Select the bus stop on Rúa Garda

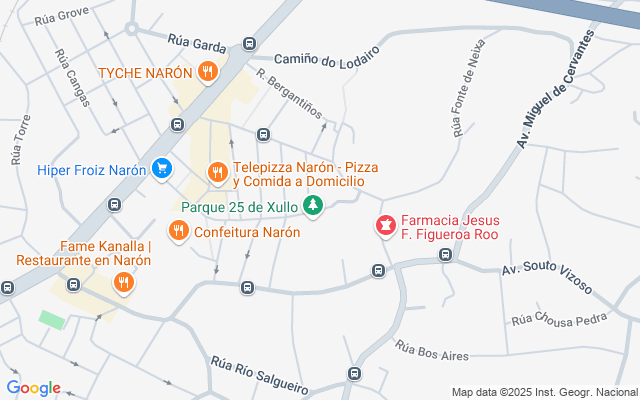(x=250, y=44)
